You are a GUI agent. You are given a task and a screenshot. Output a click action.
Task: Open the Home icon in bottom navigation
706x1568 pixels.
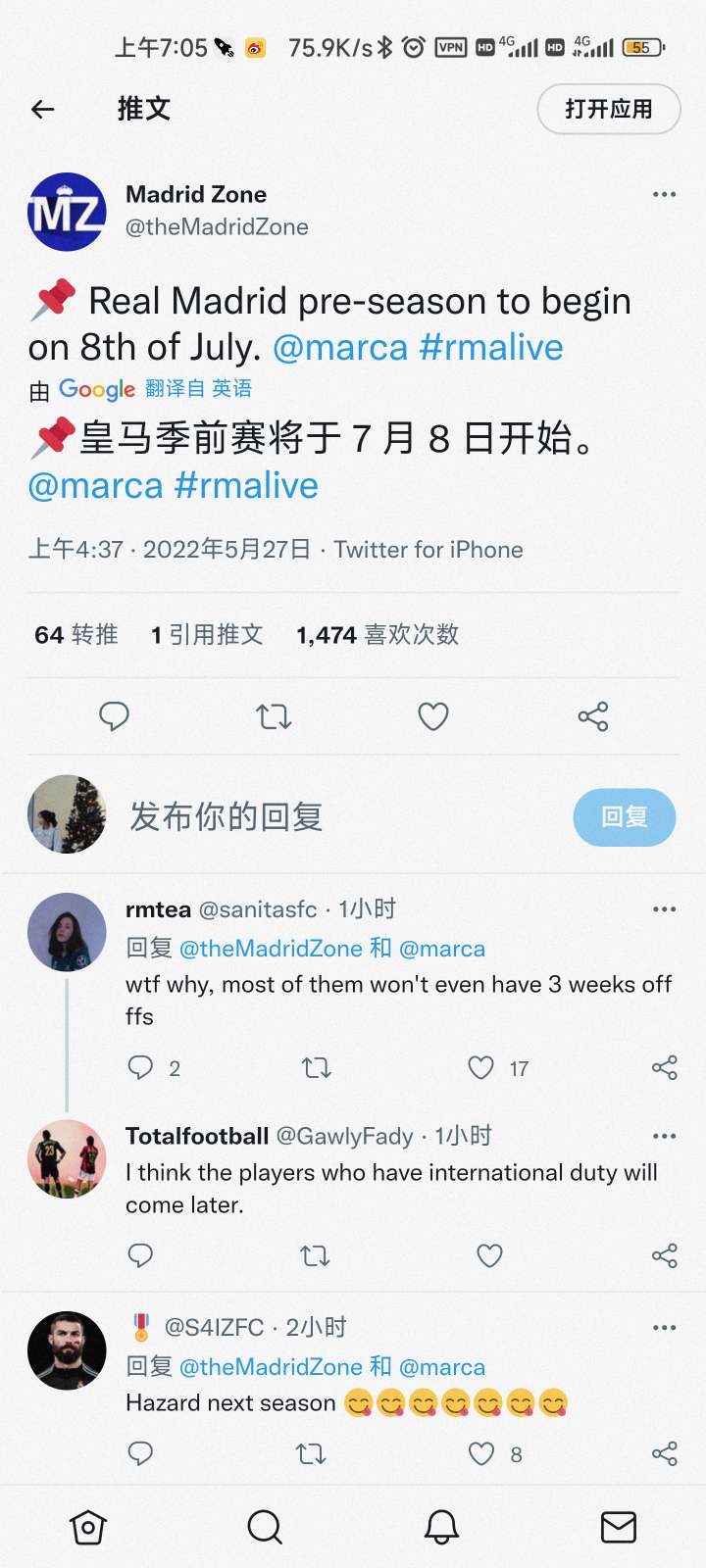click(88, 1526)
